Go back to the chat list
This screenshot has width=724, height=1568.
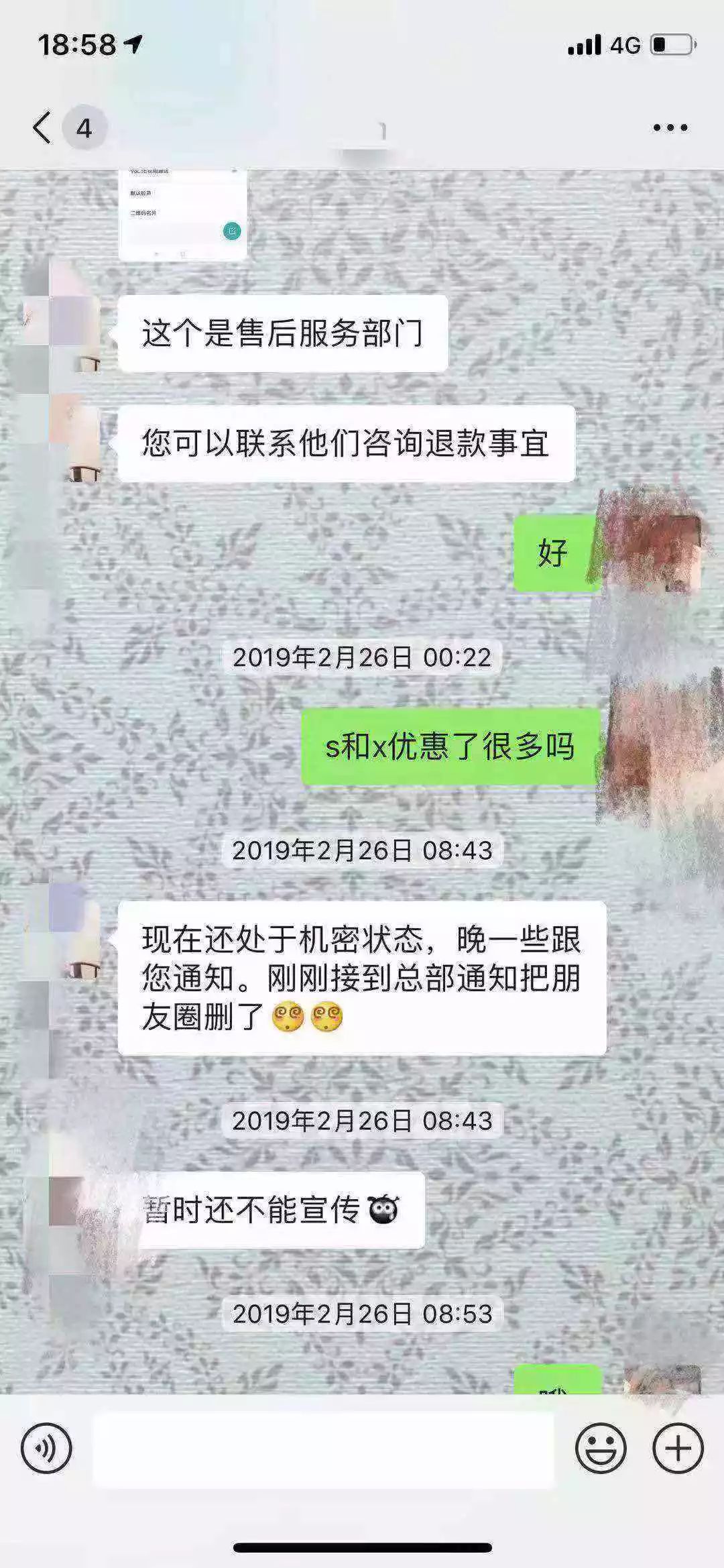tap(42, 127)
